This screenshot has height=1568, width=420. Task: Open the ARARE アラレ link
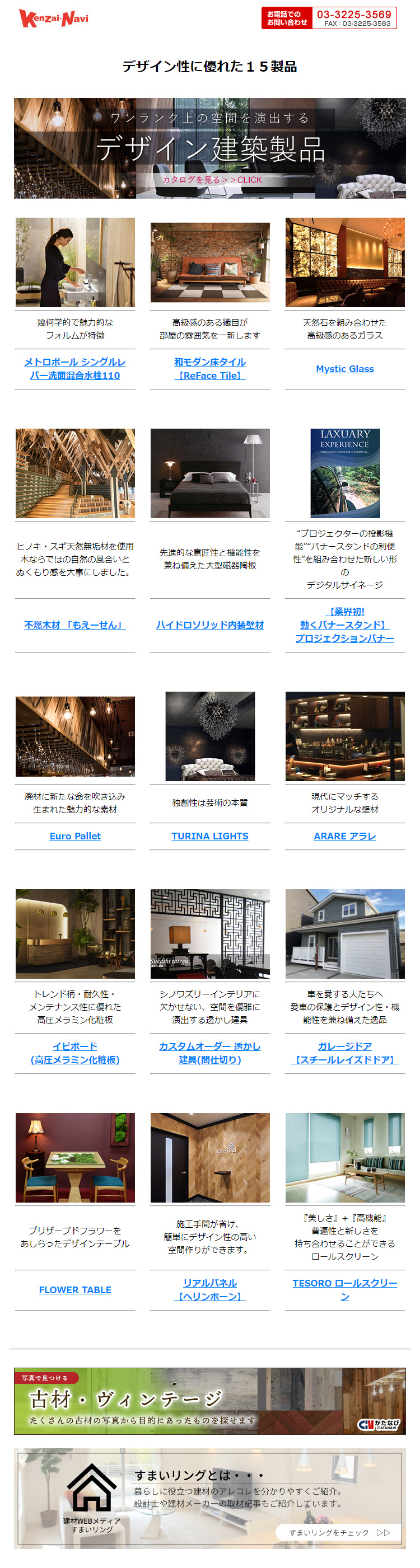pos(344,837)
